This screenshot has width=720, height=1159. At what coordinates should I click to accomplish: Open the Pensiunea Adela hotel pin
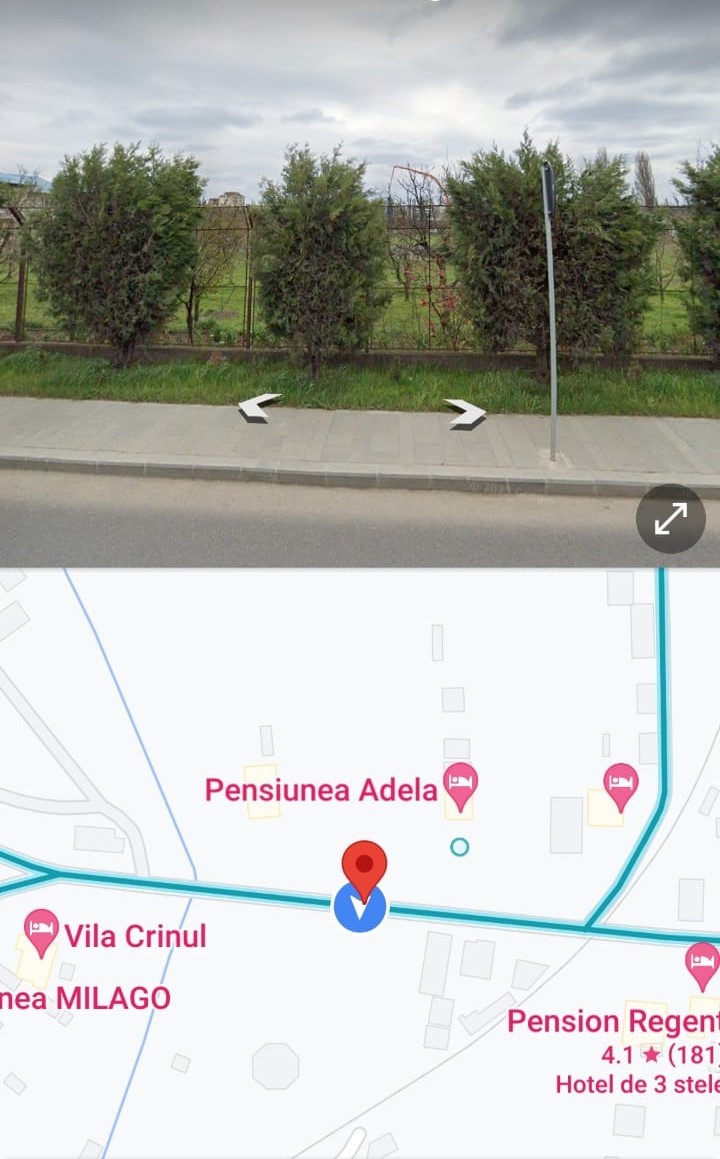point(460,784)
